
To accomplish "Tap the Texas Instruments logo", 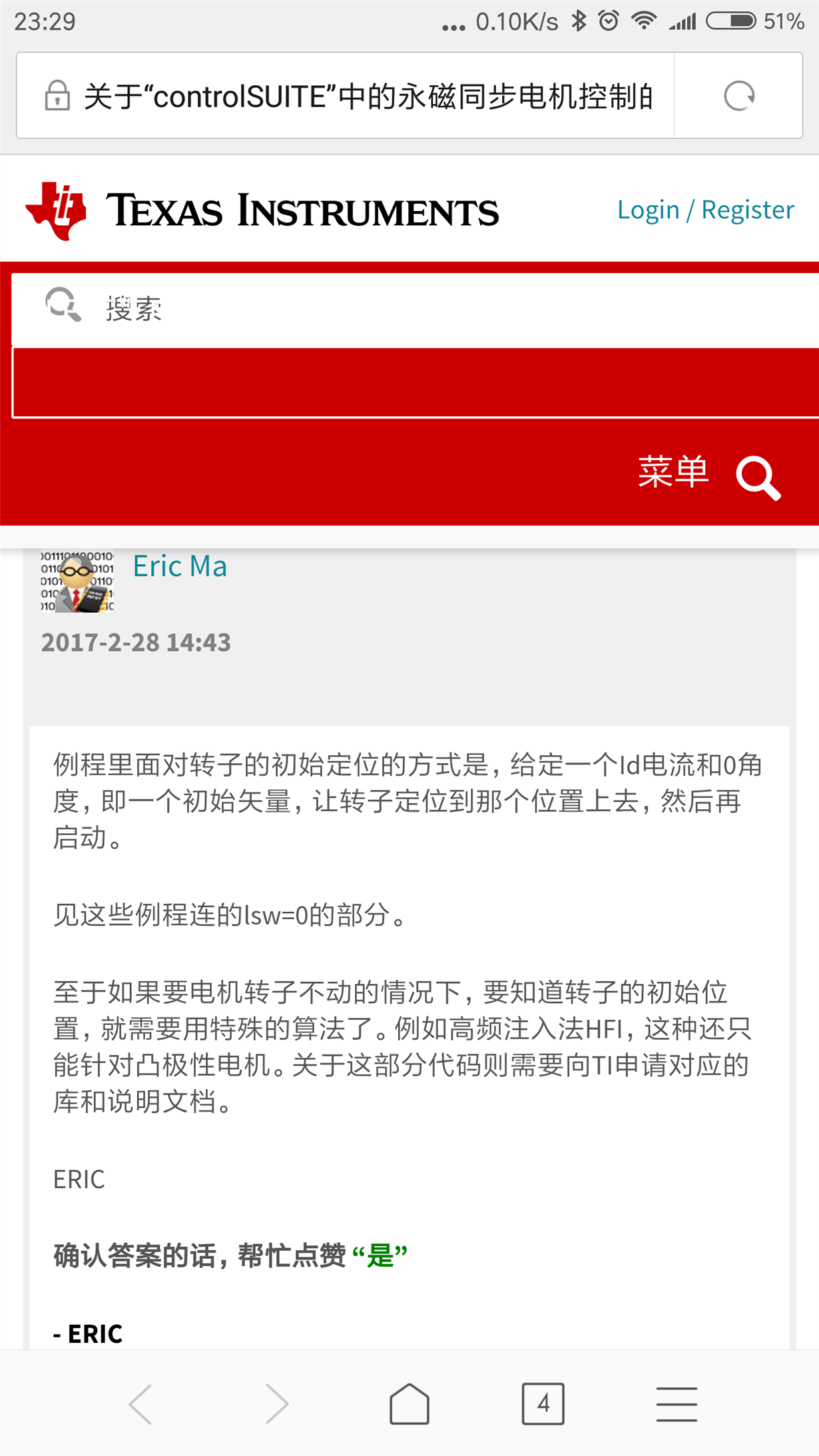I will (262, 210).
